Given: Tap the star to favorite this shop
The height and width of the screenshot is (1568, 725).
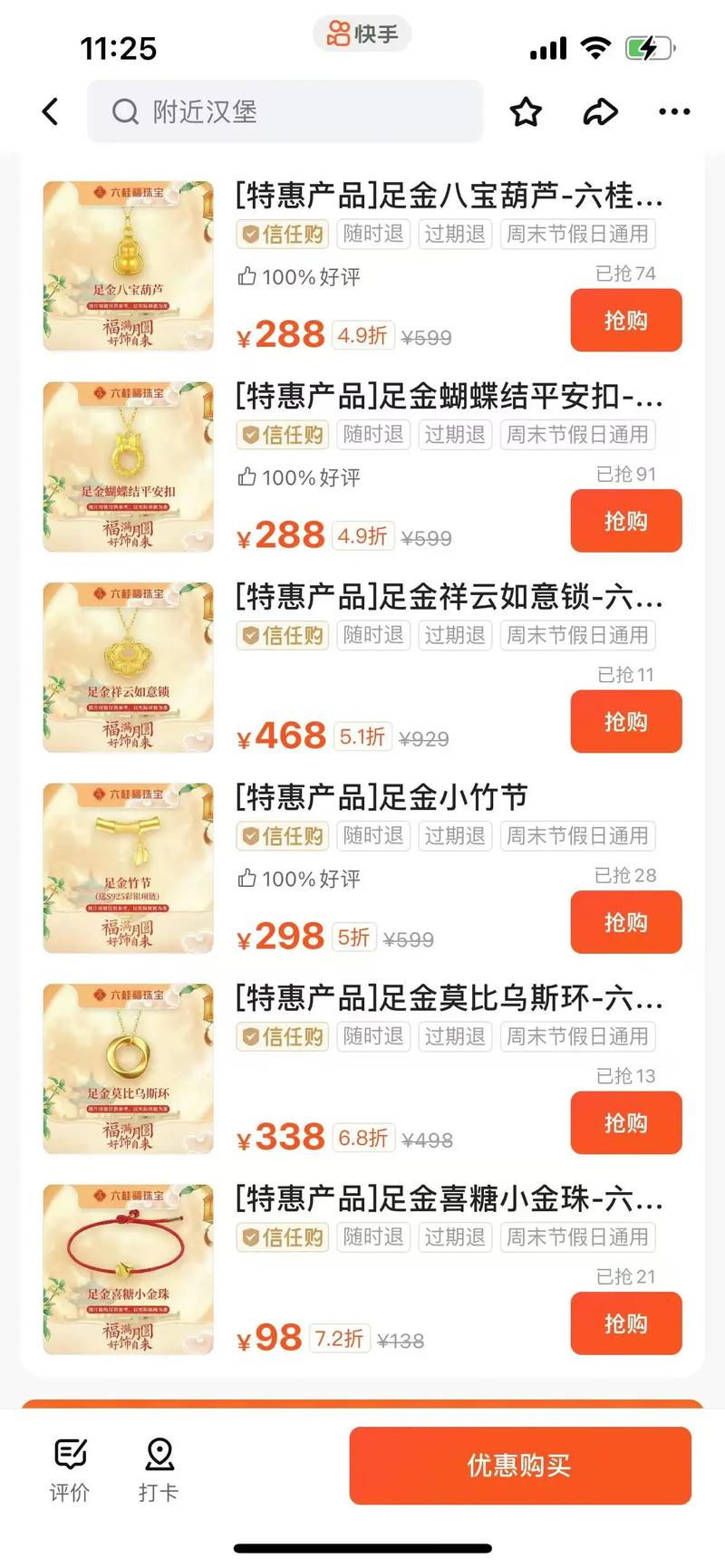Looking at the screenshot, I should click(x=527, y=111).
